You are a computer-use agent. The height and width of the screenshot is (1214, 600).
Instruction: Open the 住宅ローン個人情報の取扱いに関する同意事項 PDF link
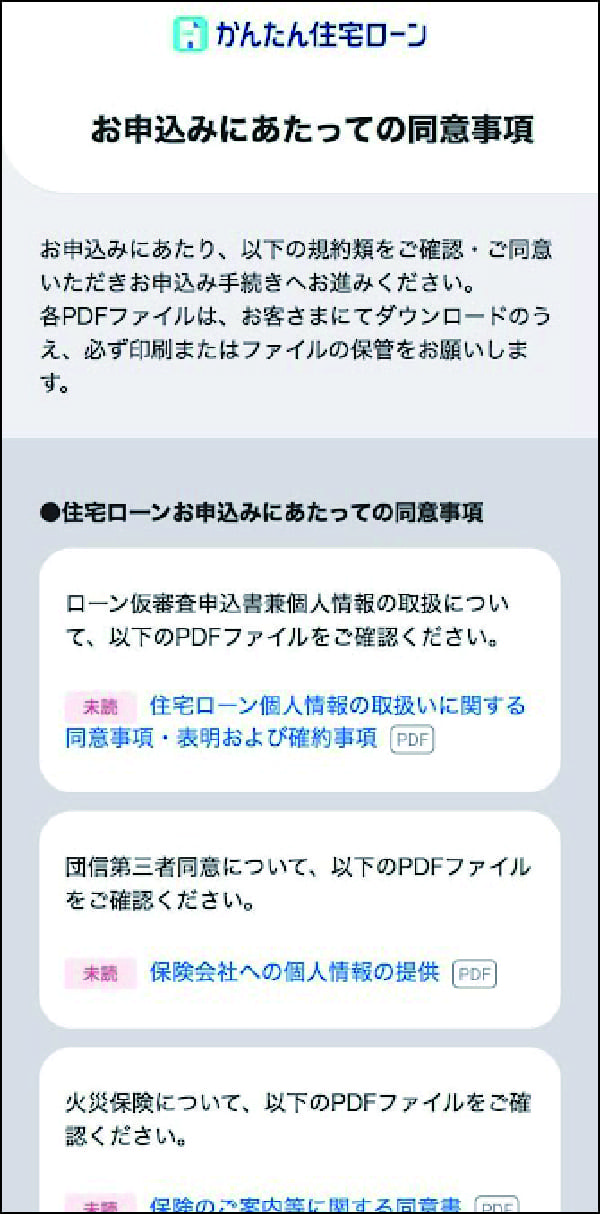click(337, 706)
